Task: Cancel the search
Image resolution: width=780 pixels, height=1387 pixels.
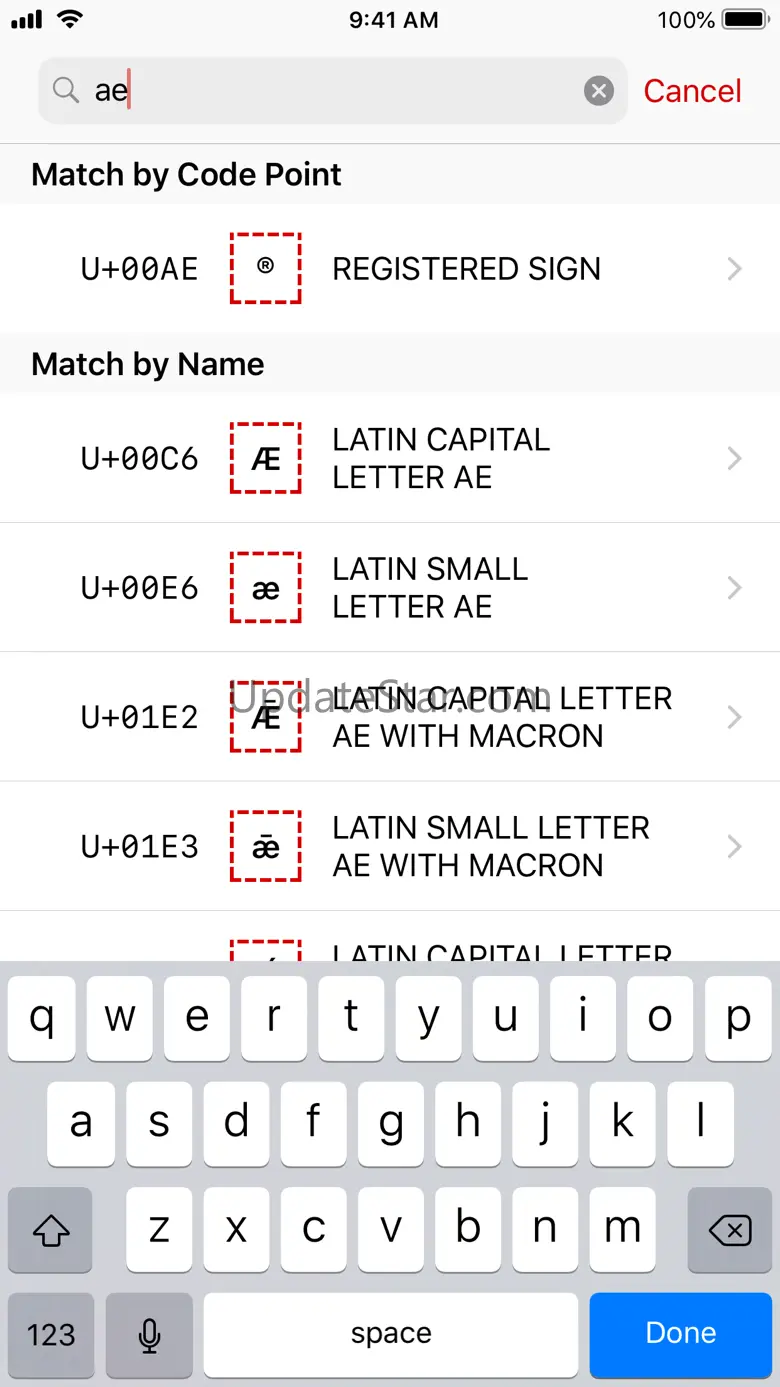Action: (x=692, y=91)
